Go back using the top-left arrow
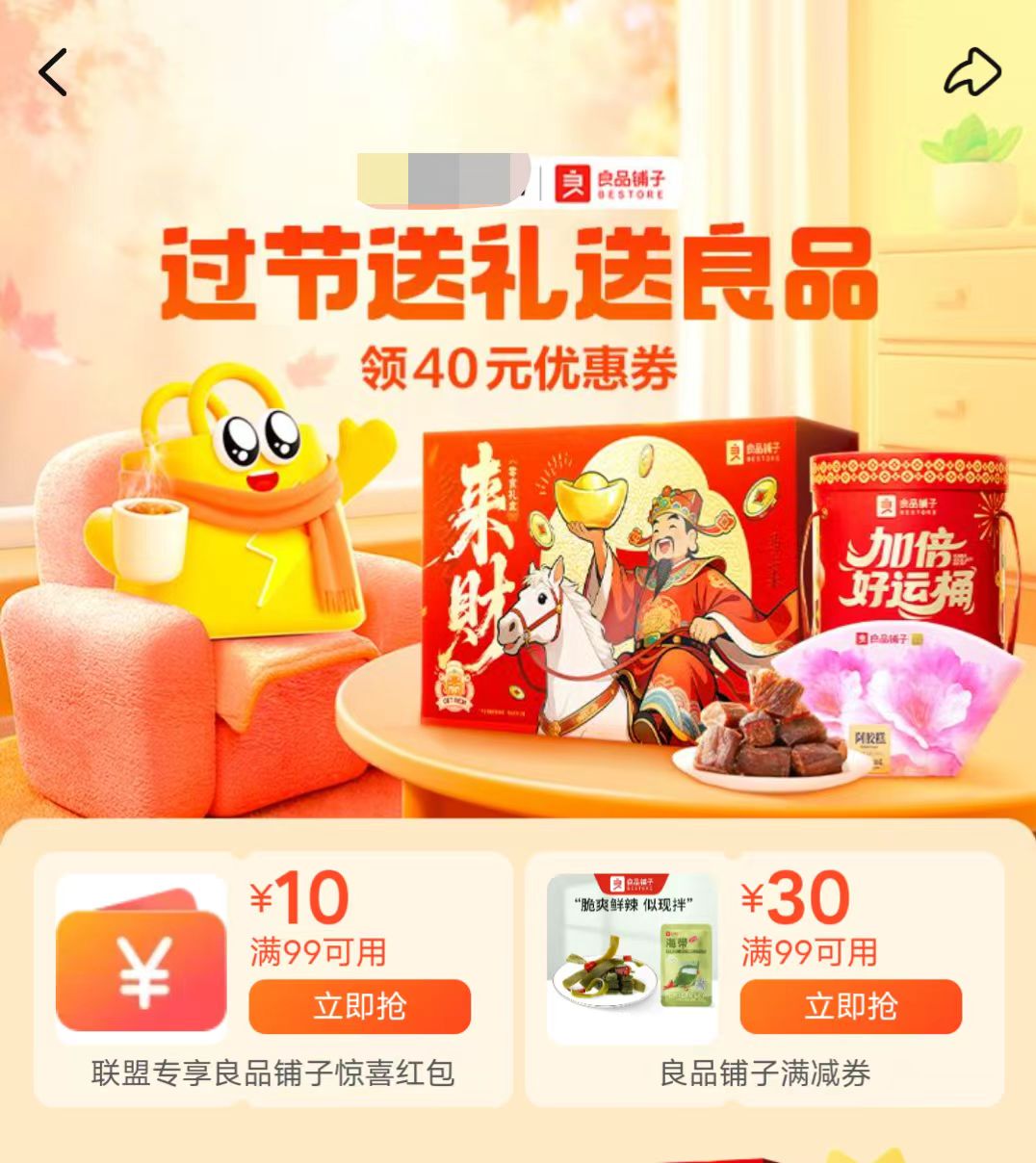 click(53, 72)
